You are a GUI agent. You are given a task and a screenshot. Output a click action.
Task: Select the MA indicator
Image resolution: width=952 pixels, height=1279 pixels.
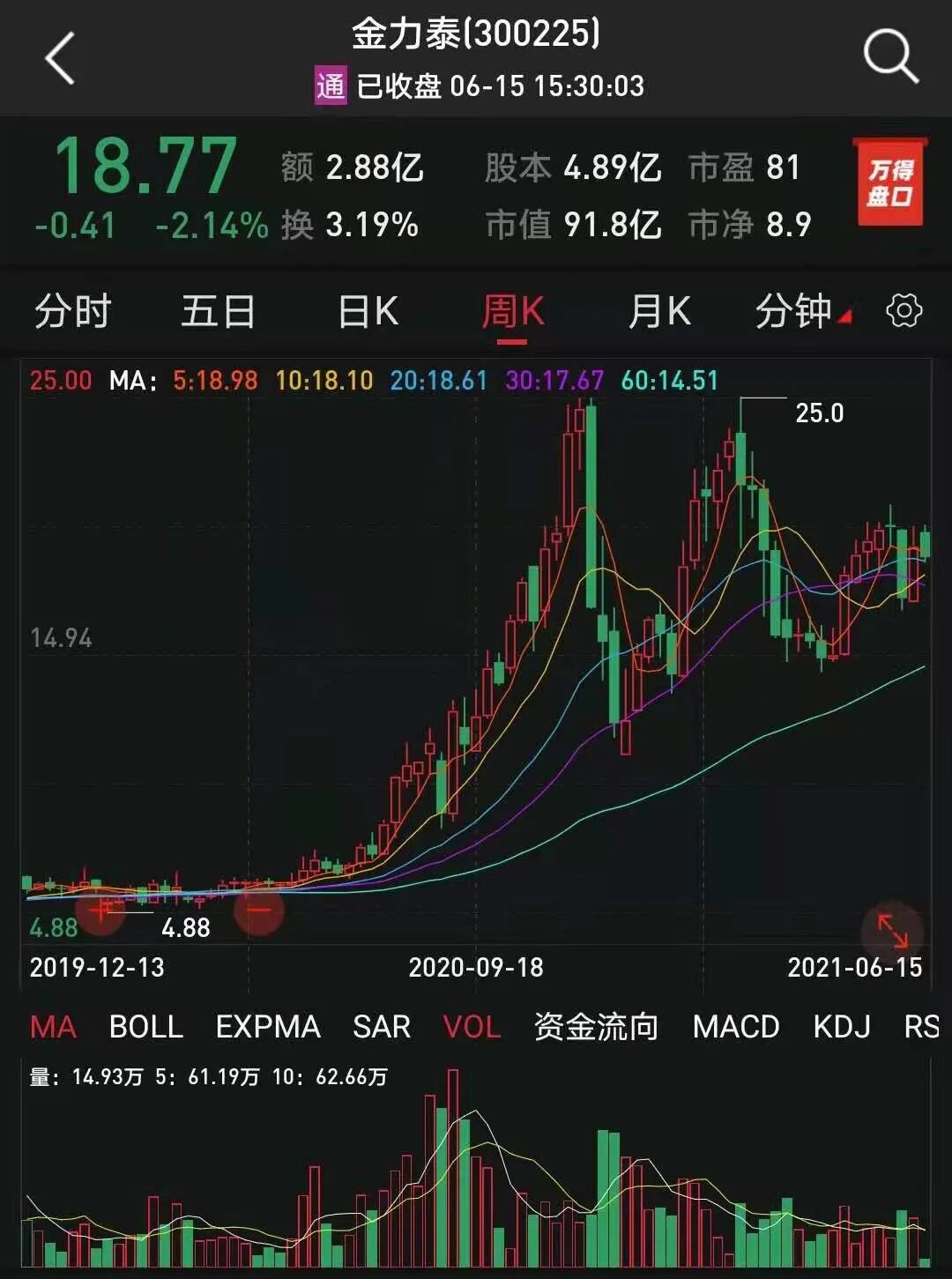pos(53,1027)
